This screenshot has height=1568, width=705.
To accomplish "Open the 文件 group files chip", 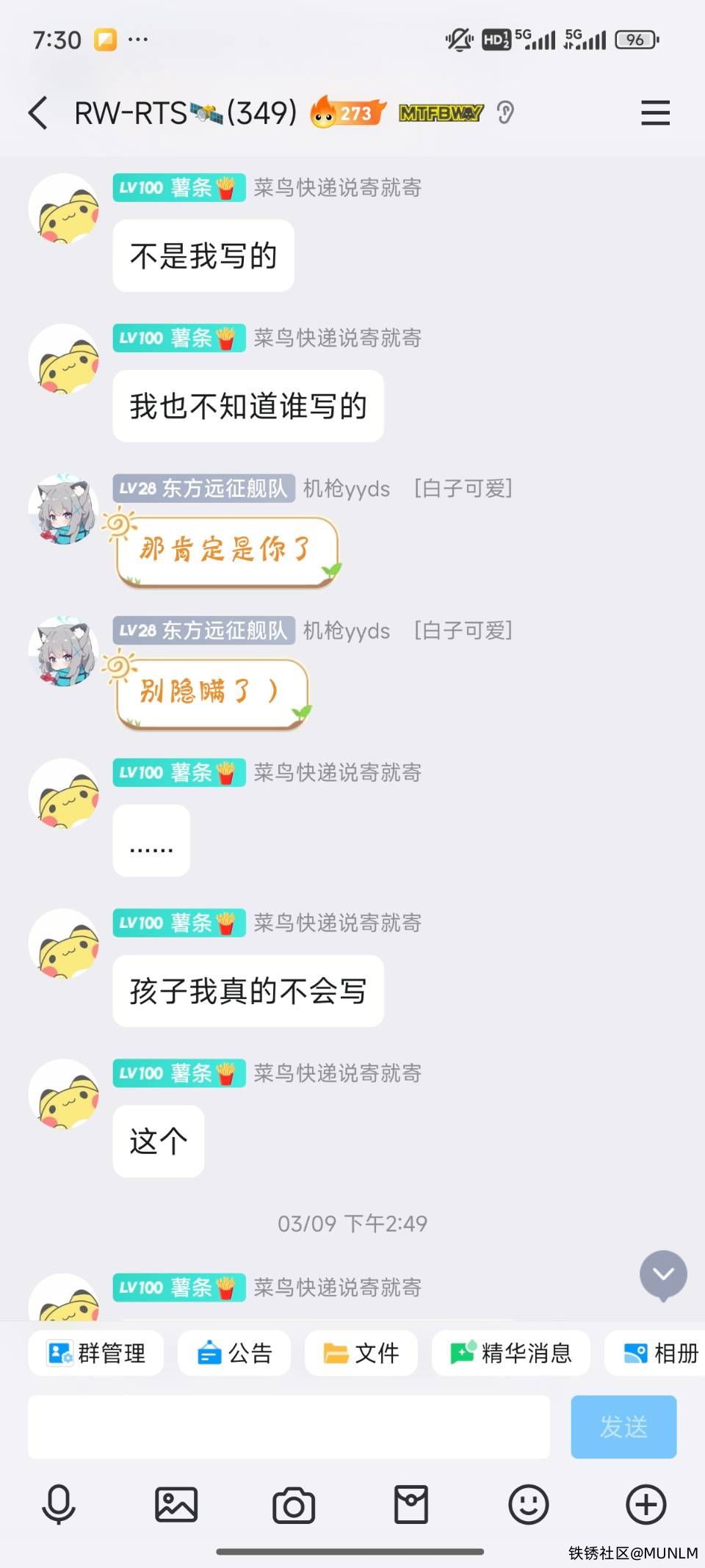I will click(x=361, y=1353).
